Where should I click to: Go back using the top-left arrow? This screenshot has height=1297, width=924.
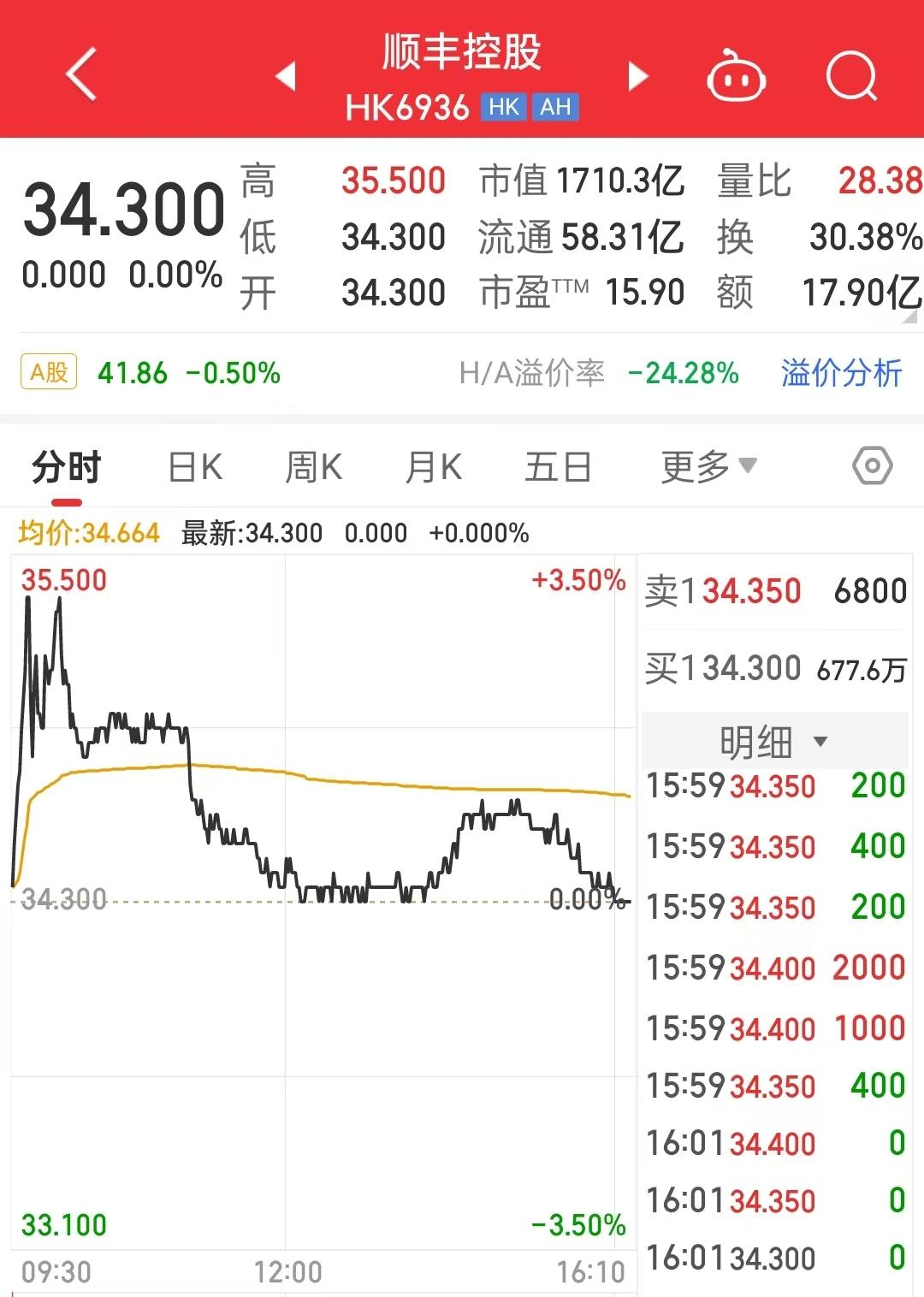[81, 74]
